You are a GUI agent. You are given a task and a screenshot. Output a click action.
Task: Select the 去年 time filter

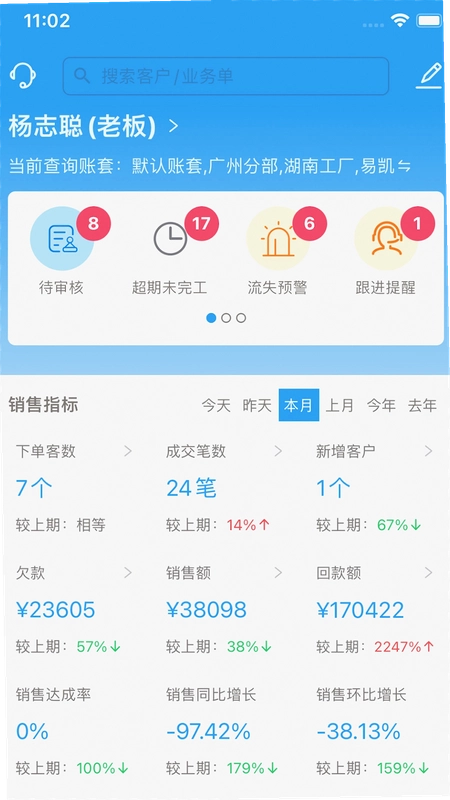(x=422, y=405)
